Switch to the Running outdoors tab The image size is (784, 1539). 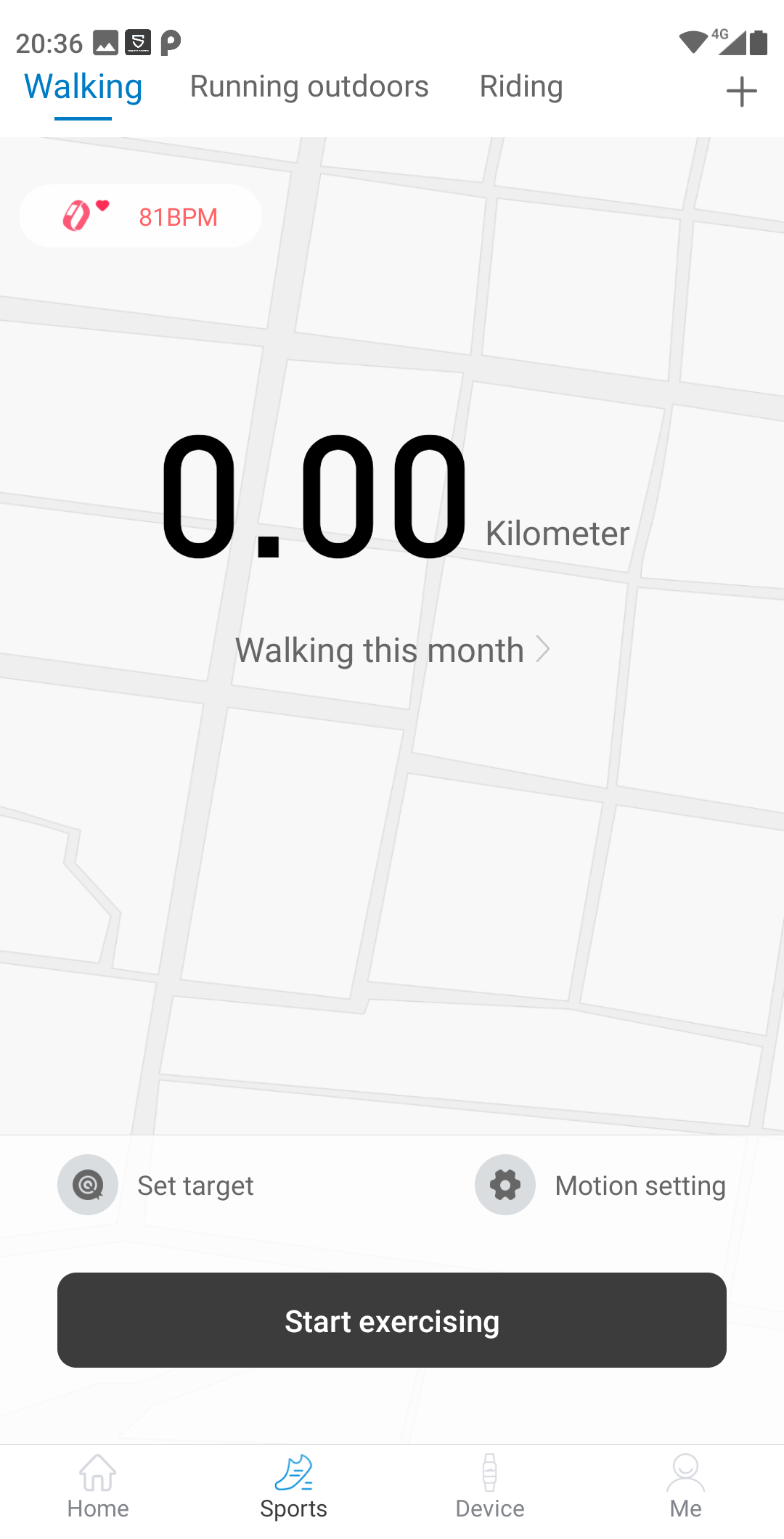click(x=309, y=87)
